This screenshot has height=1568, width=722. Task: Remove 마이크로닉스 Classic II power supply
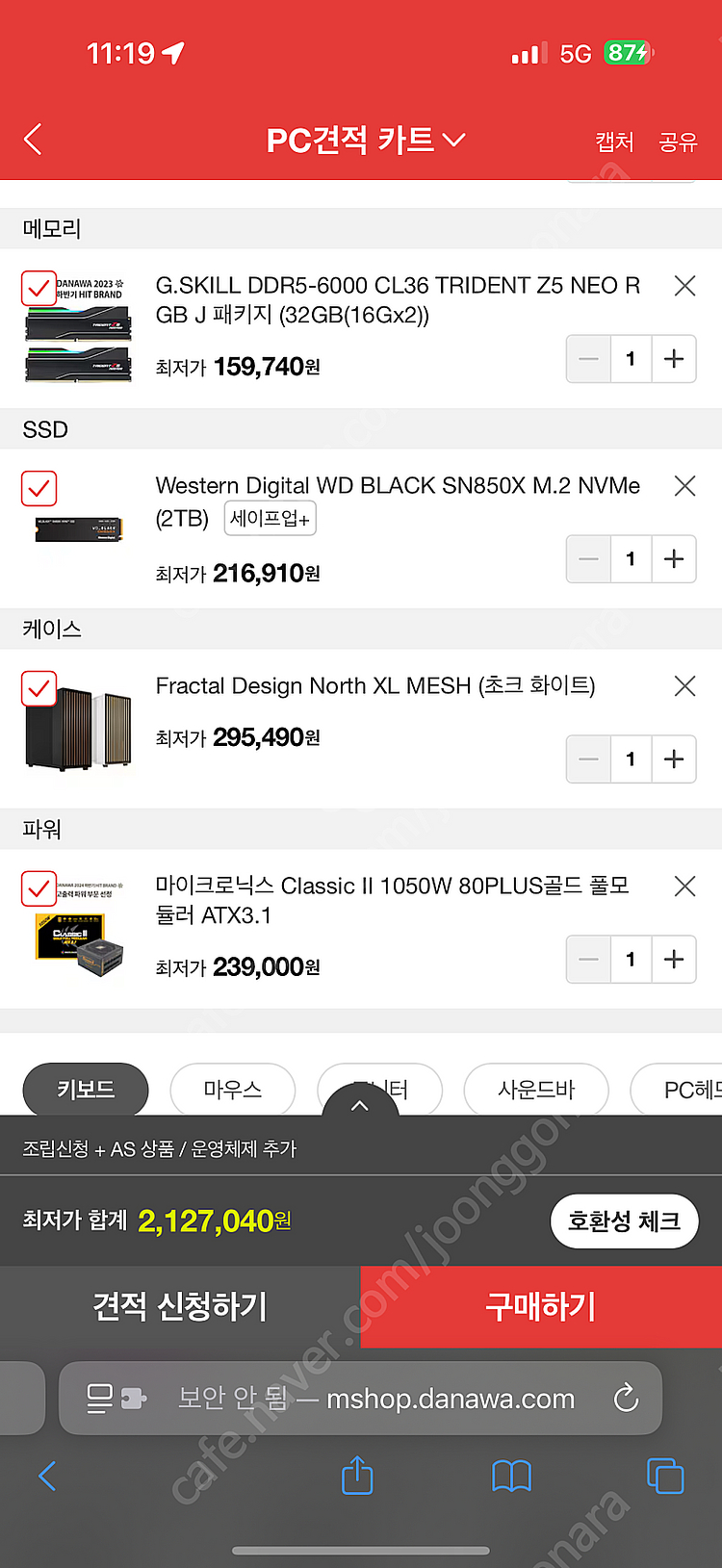[x=684, y=887]
